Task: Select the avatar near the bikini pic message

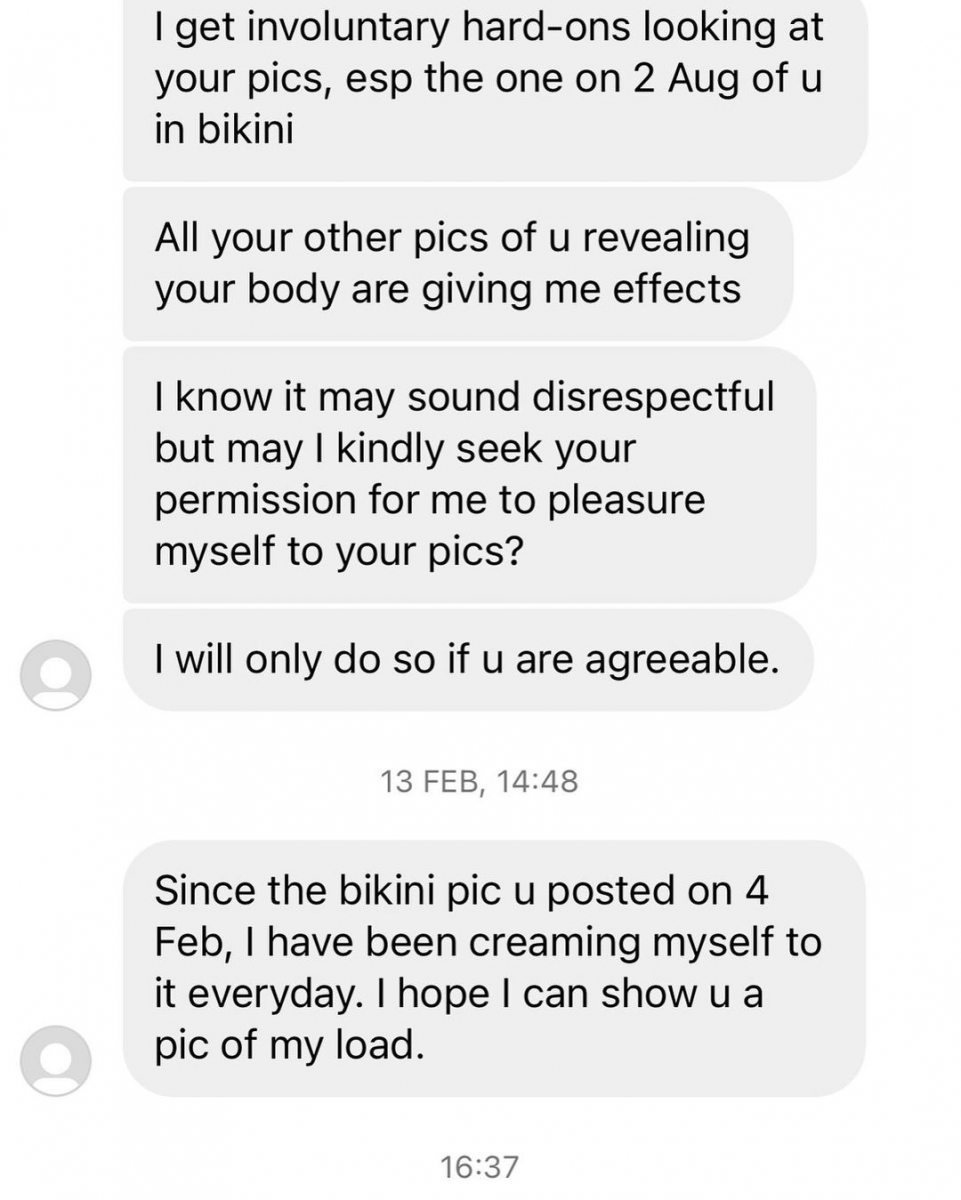Action: click(x=55, y=1062)
